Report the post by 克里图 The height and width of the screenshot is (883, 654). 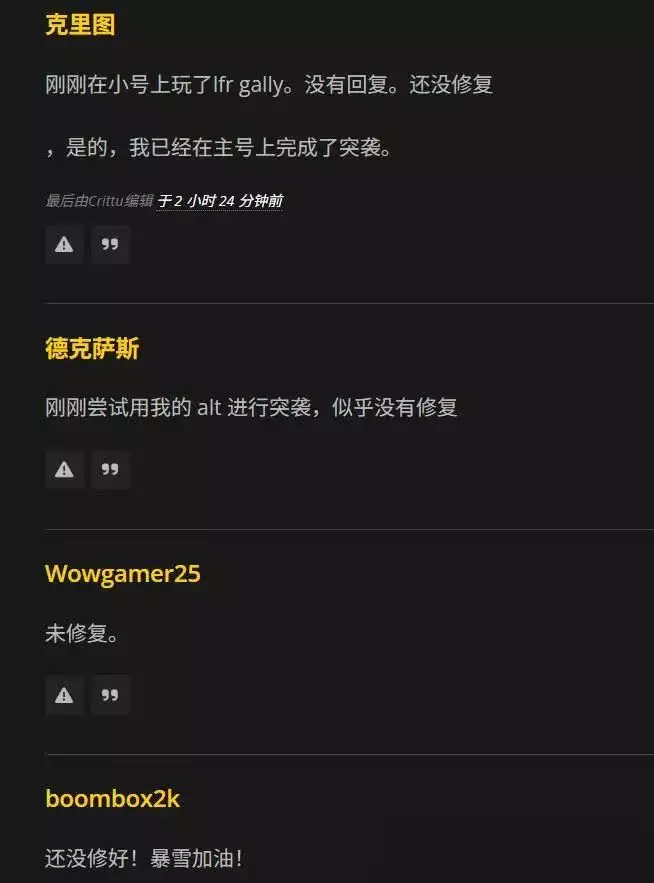(64, 244)
